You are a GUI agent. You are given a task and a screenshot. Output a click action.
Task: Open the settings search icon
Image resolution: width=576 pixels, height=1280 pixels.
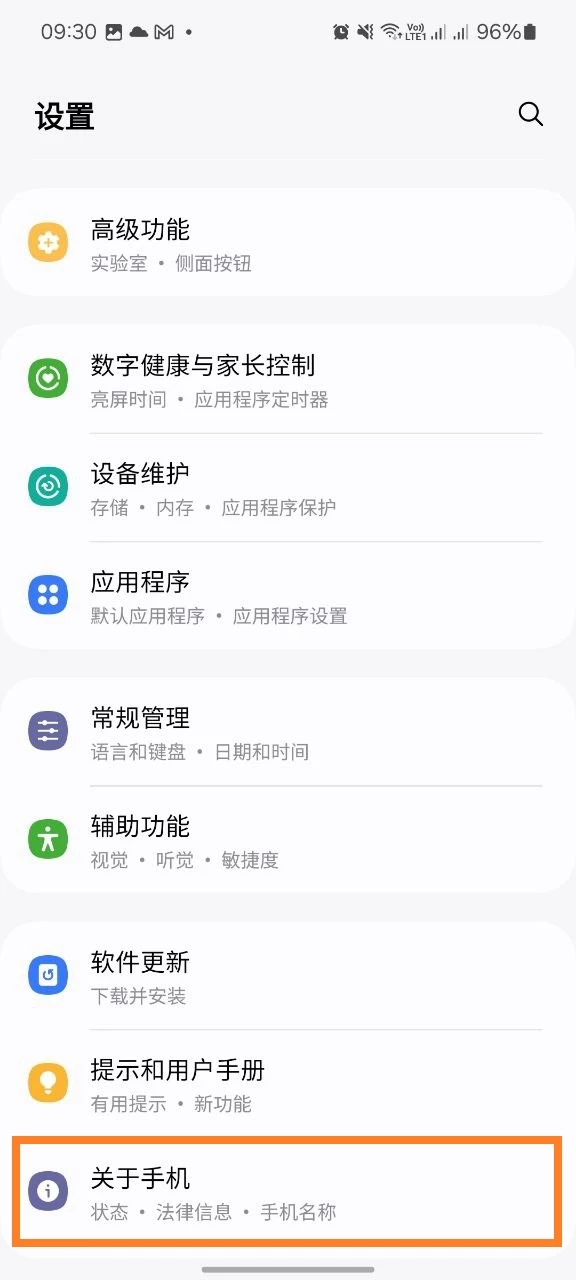[x=531, y=114]
